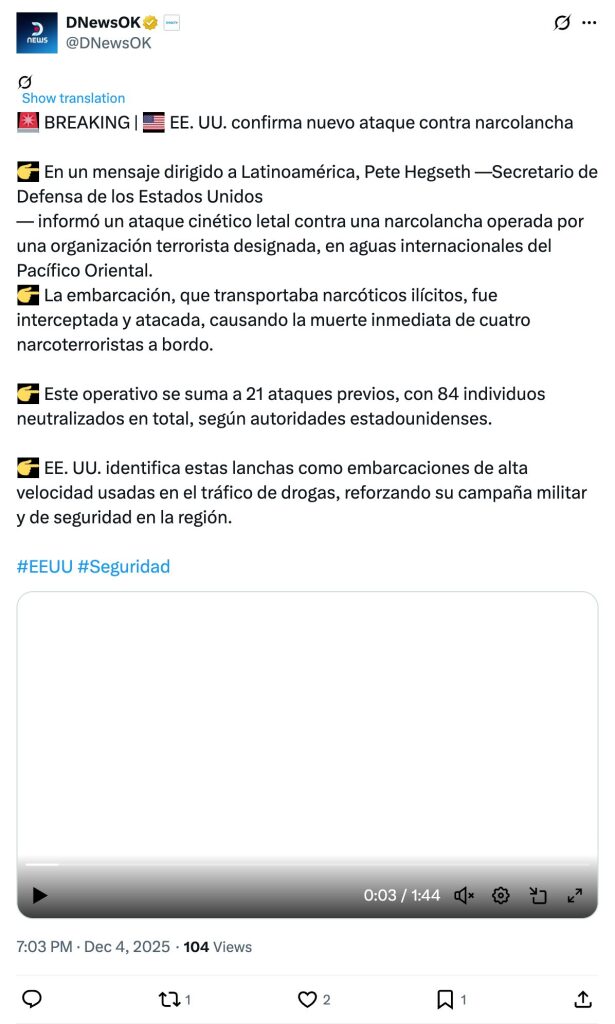The width and height of the screenshot is (615, 1024).
Task: Tap Show translation link
Action: 73,98
